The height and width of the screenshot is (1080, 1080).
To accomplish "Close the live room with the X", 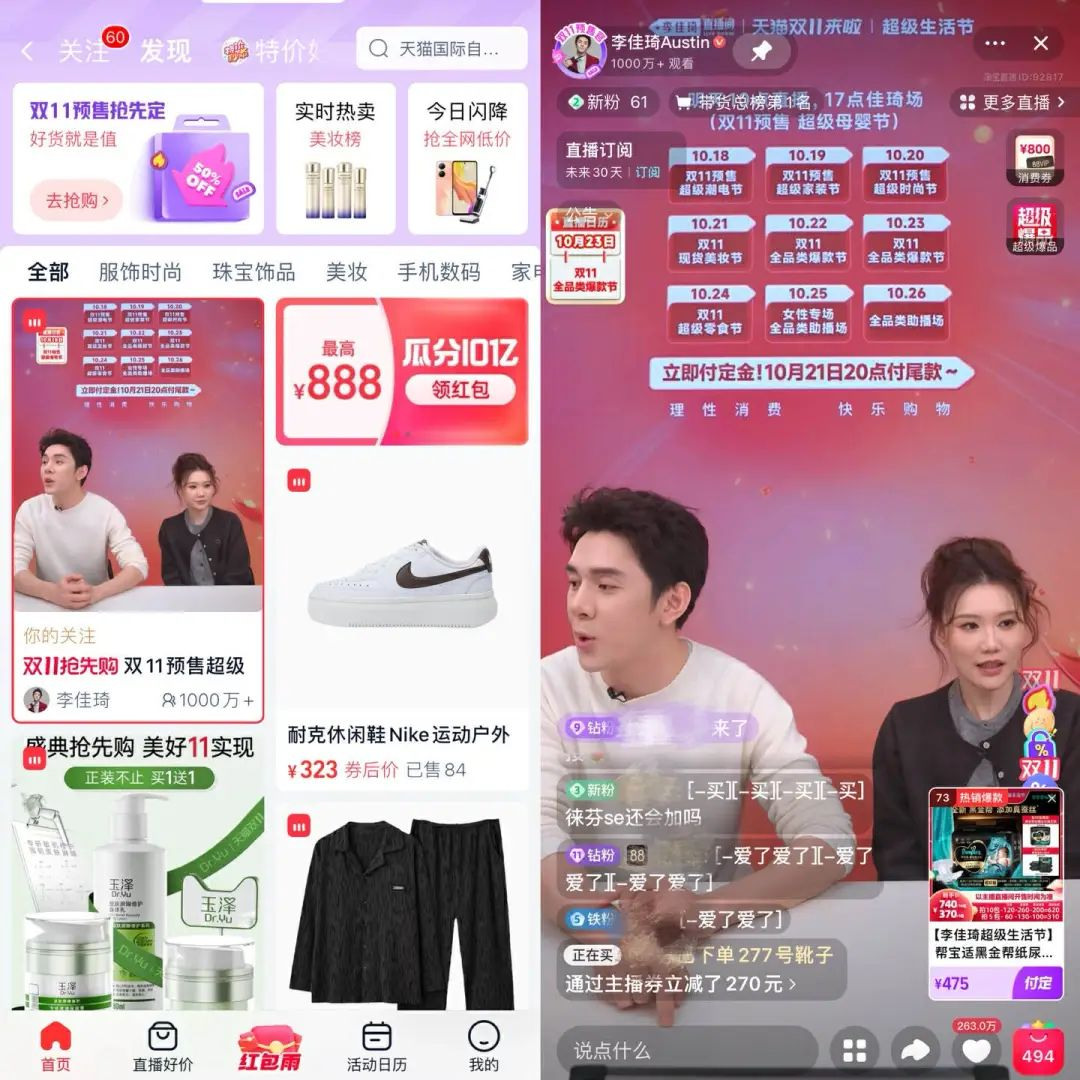I will tap(1040, 43).
